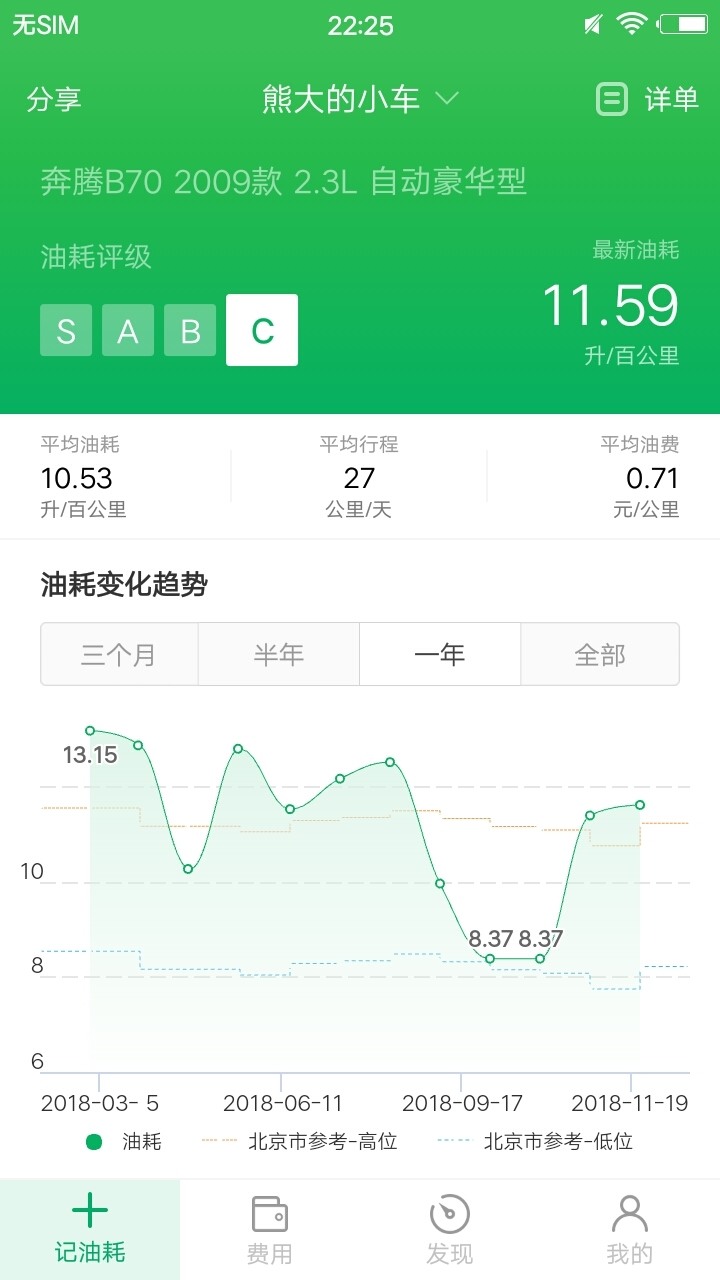Image resolution: width=720 pixels, height=1280 pixels.
Task: Switch to the 全部 time range tab
Action: point(600,654)
